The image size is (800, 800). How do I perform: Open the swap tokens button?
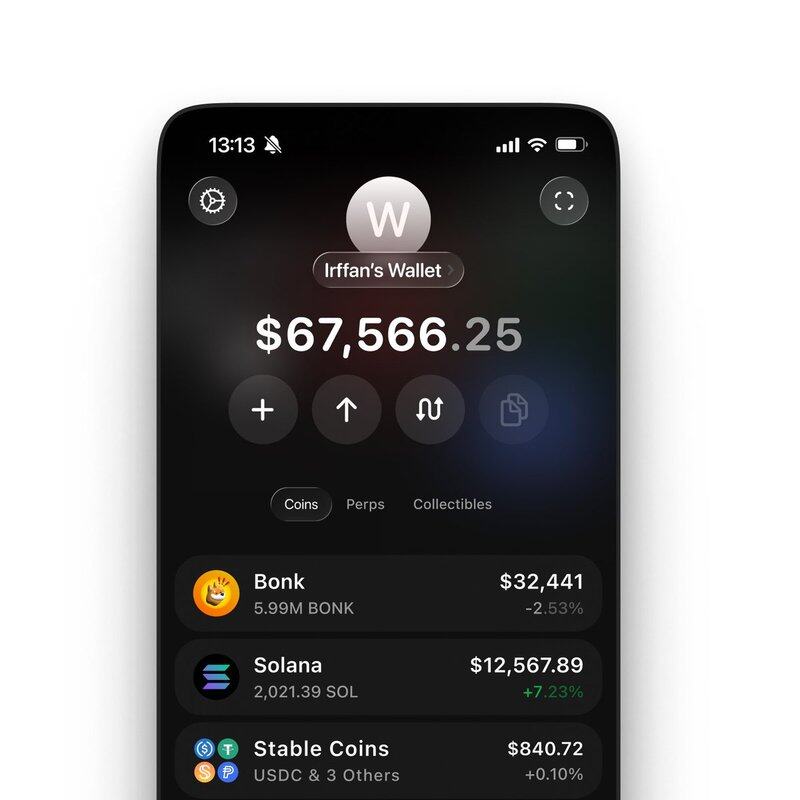pos(430,409)
